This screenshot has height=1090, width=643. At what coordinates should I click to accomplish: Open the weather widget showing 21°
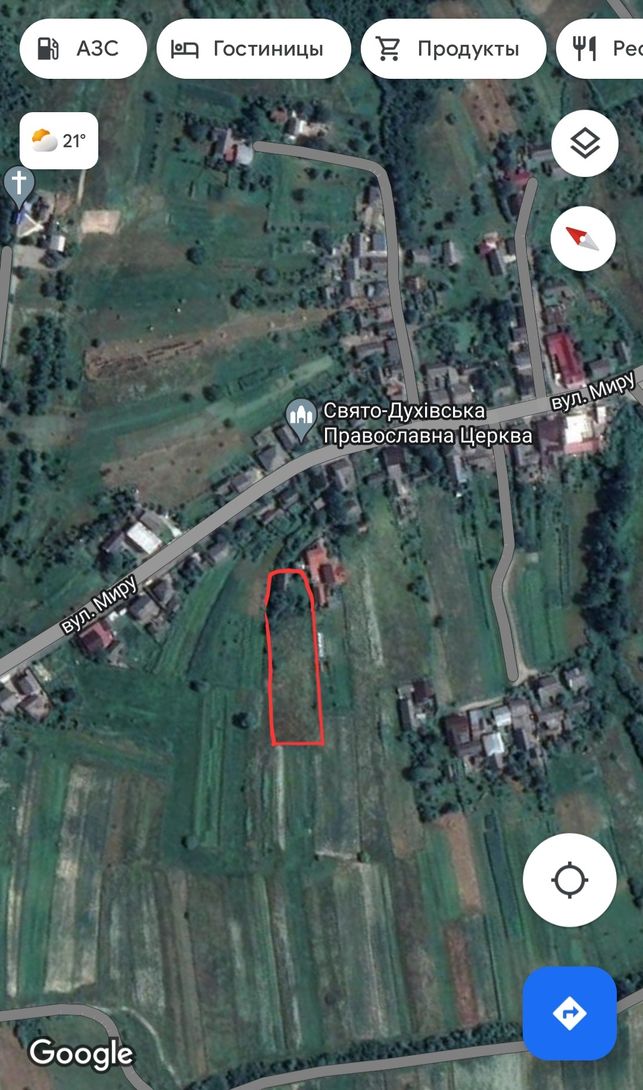pos(58,140)
